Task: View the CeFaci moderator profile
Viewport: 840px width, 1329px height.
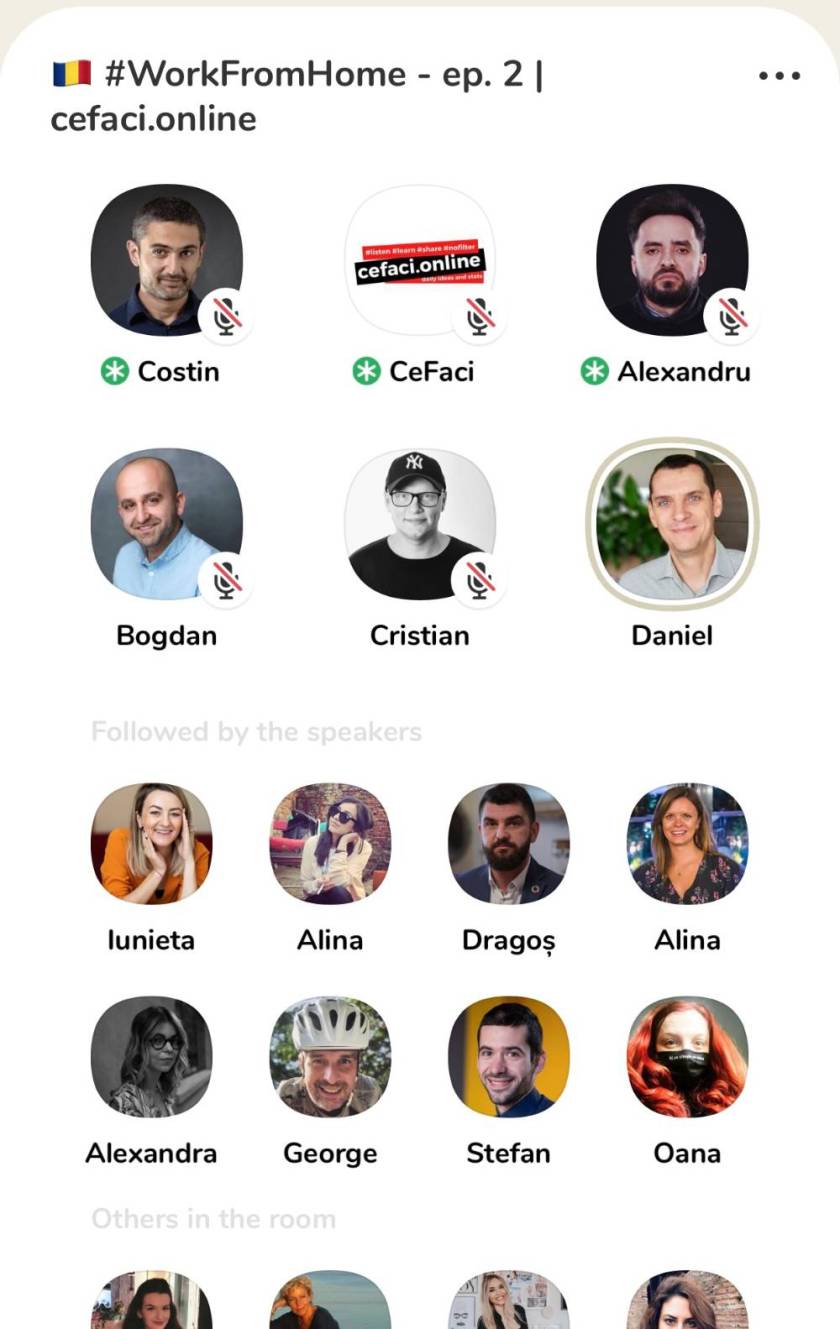Action: click(x=420, y=260)
